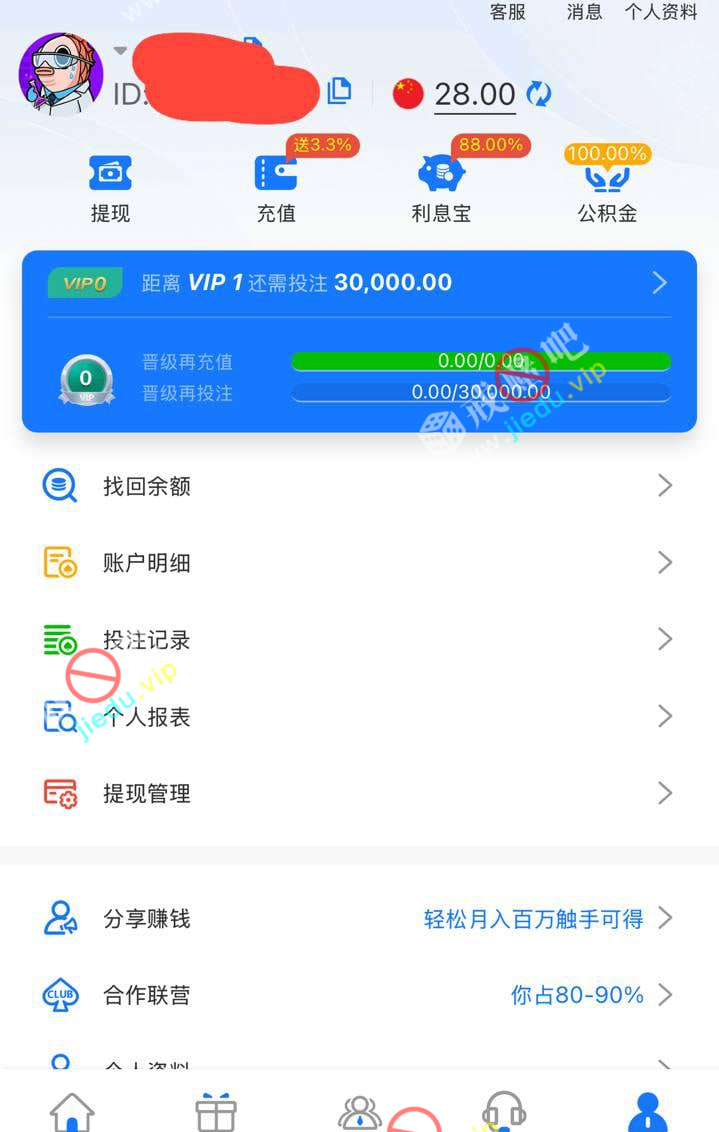Screen dimensions: 719x1132
Task: Open 充值 recharge
Action: coord(276,188)
